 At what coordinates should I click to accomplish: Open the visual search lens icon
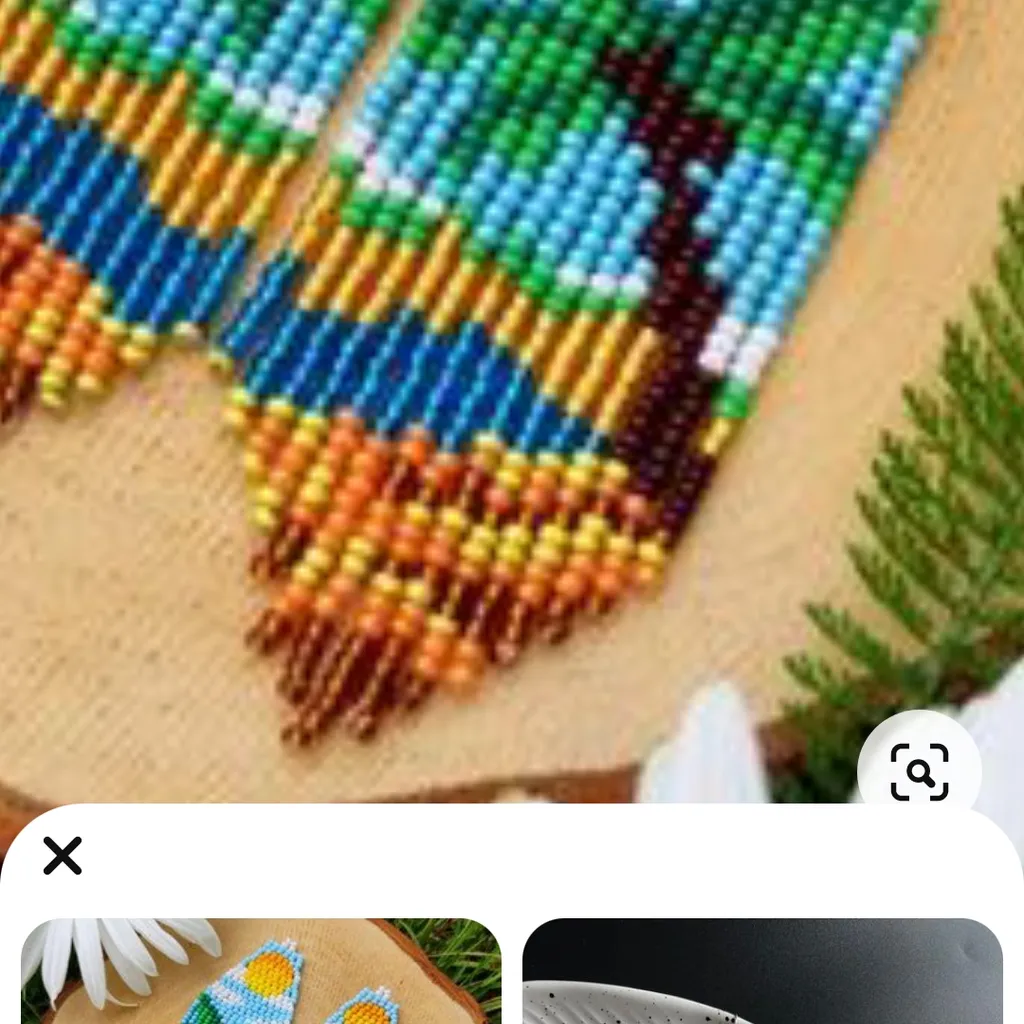[918, 771]
